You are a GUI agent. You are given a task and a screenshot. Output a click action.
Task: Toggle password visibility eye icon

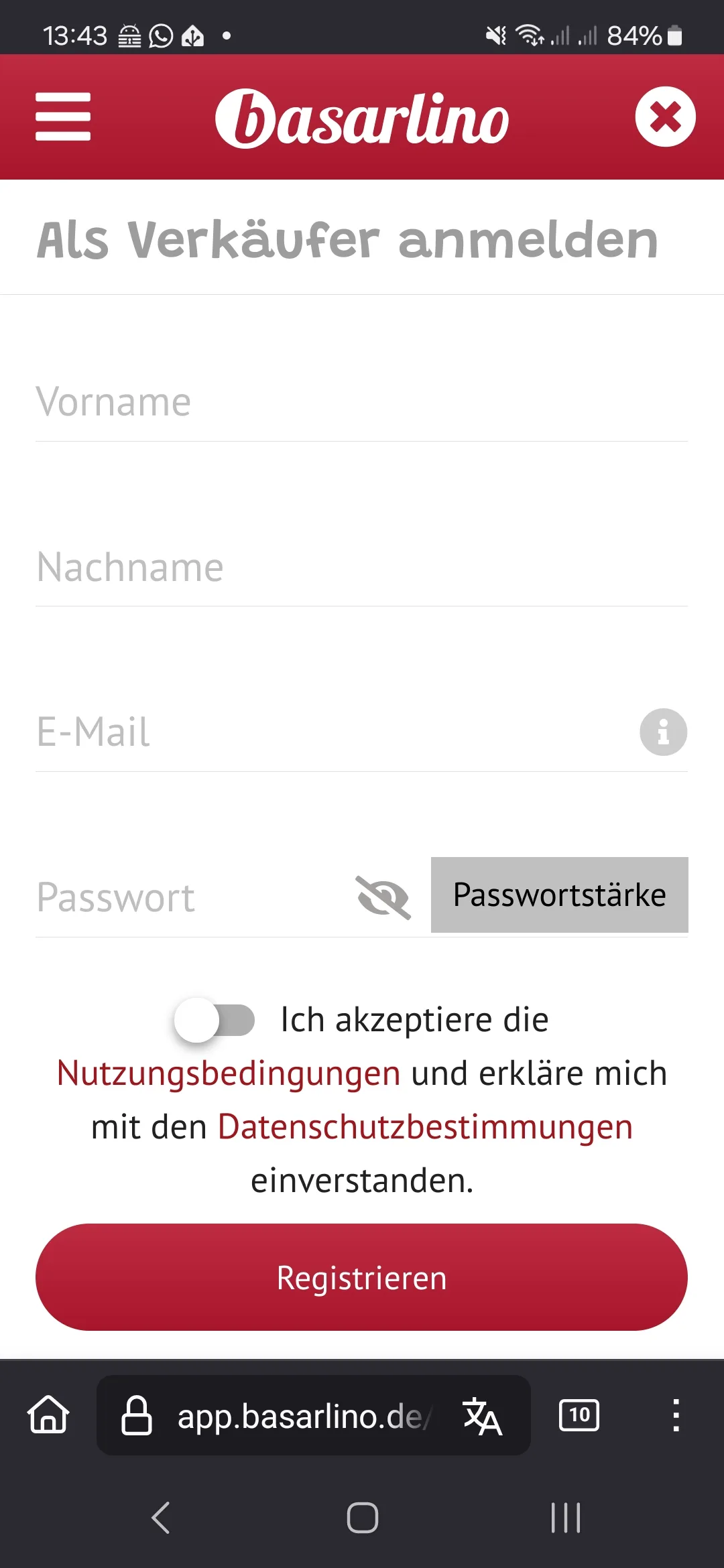pyautogui.click(x=383, y=897)
